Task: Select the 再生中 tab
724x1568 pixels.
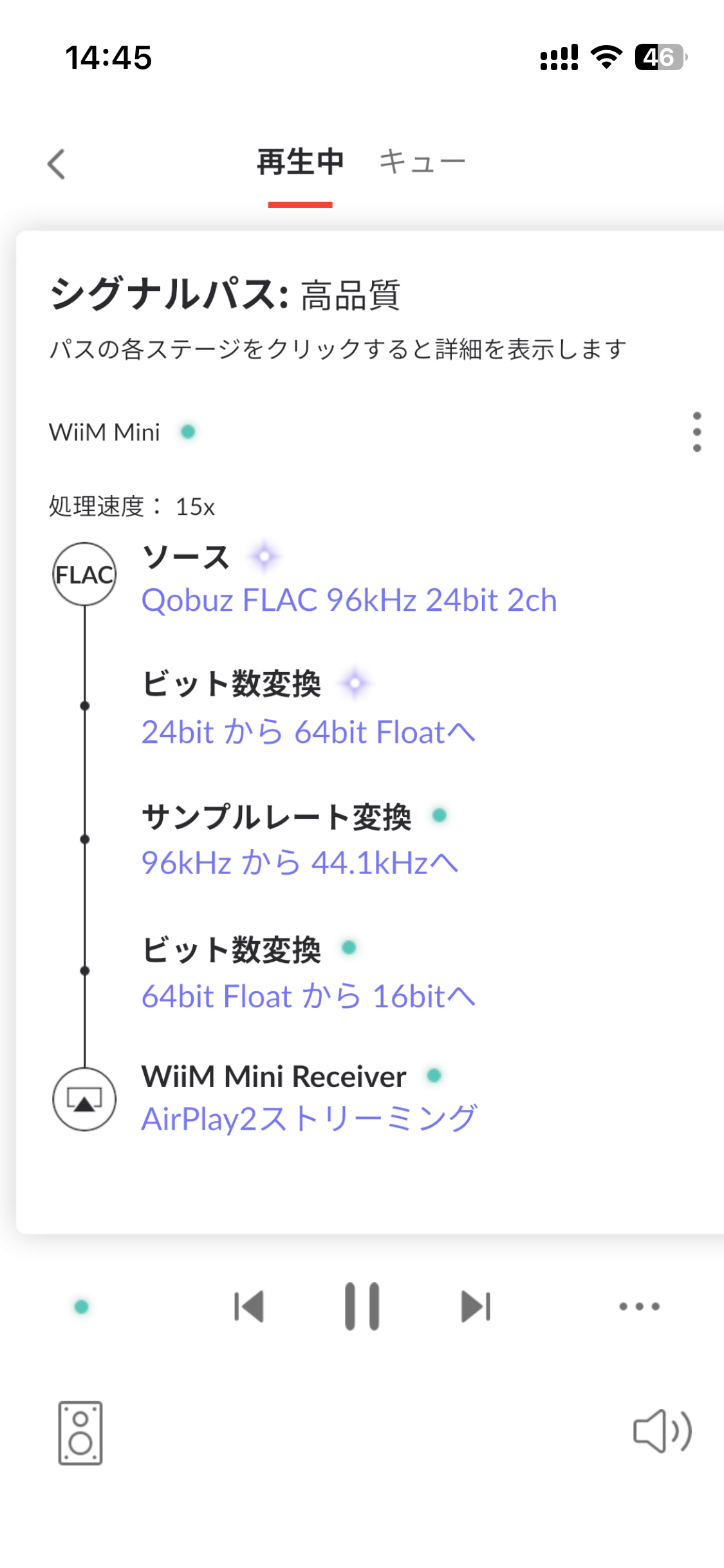Action: [x=301, y=162]
